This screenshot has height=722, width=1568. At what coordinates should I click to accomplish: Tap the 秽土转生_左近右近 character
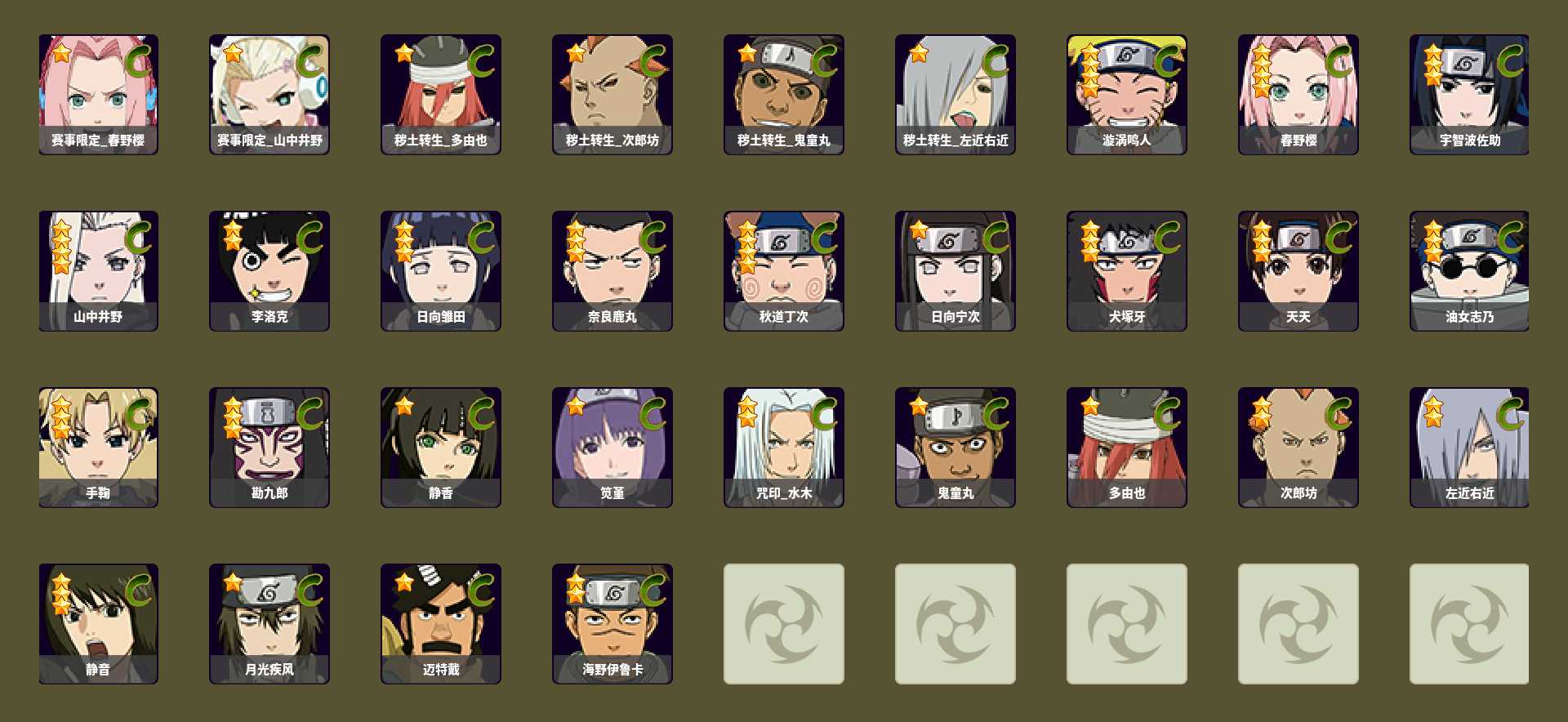click(x=955, y=94)
